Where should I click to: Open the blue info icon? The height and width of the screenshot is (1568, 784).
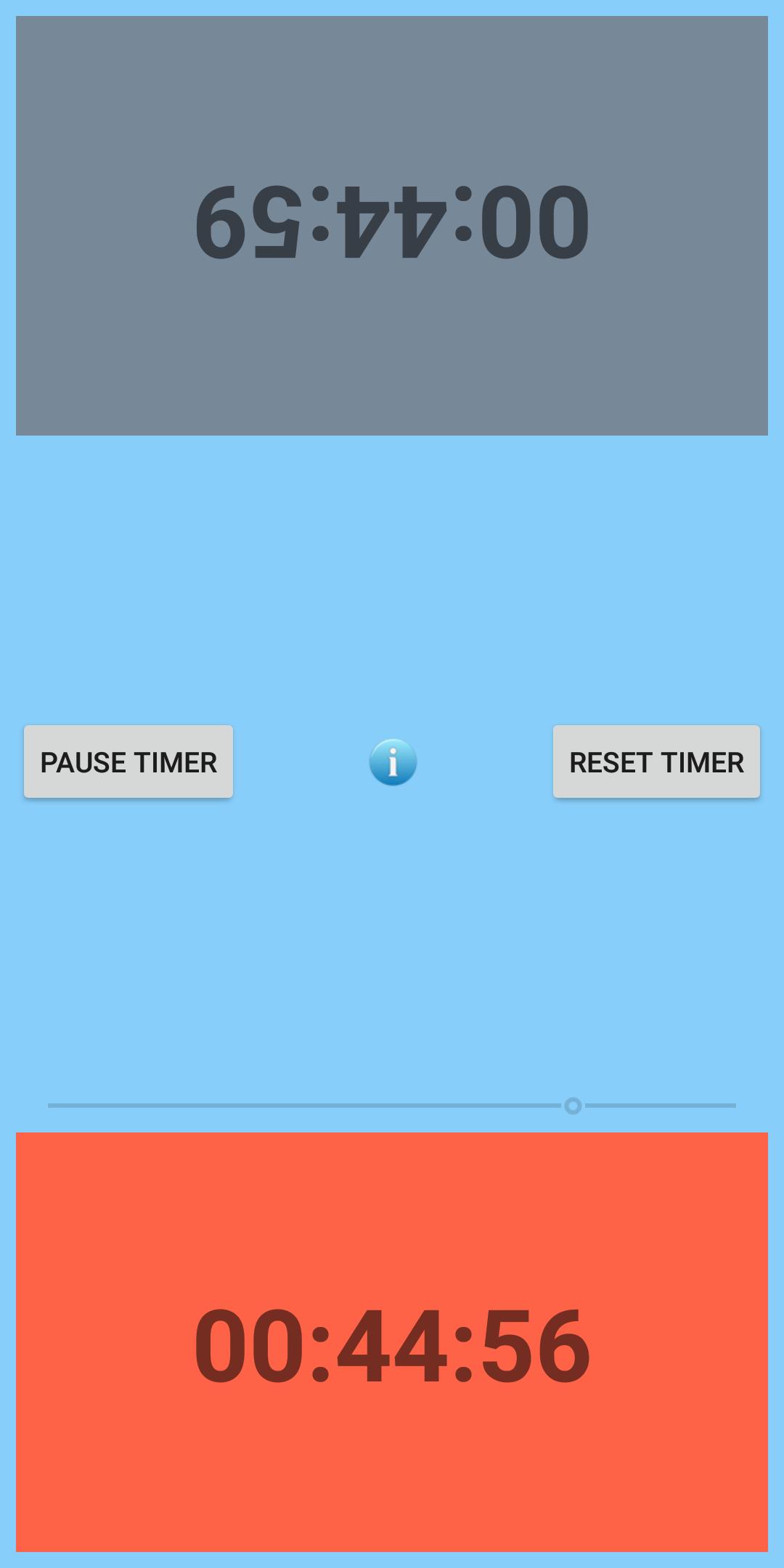point(393,762)
